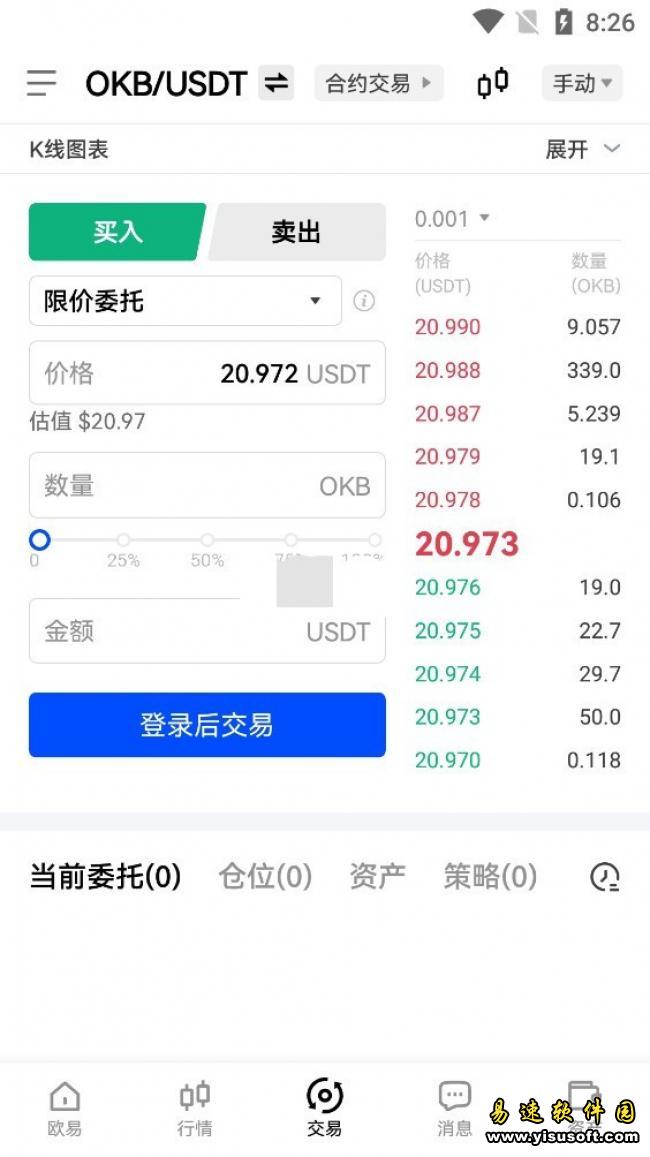650x1157 pixels.
Task: Focus the 金额 USDT input field
Action: [x=207, y=631]
